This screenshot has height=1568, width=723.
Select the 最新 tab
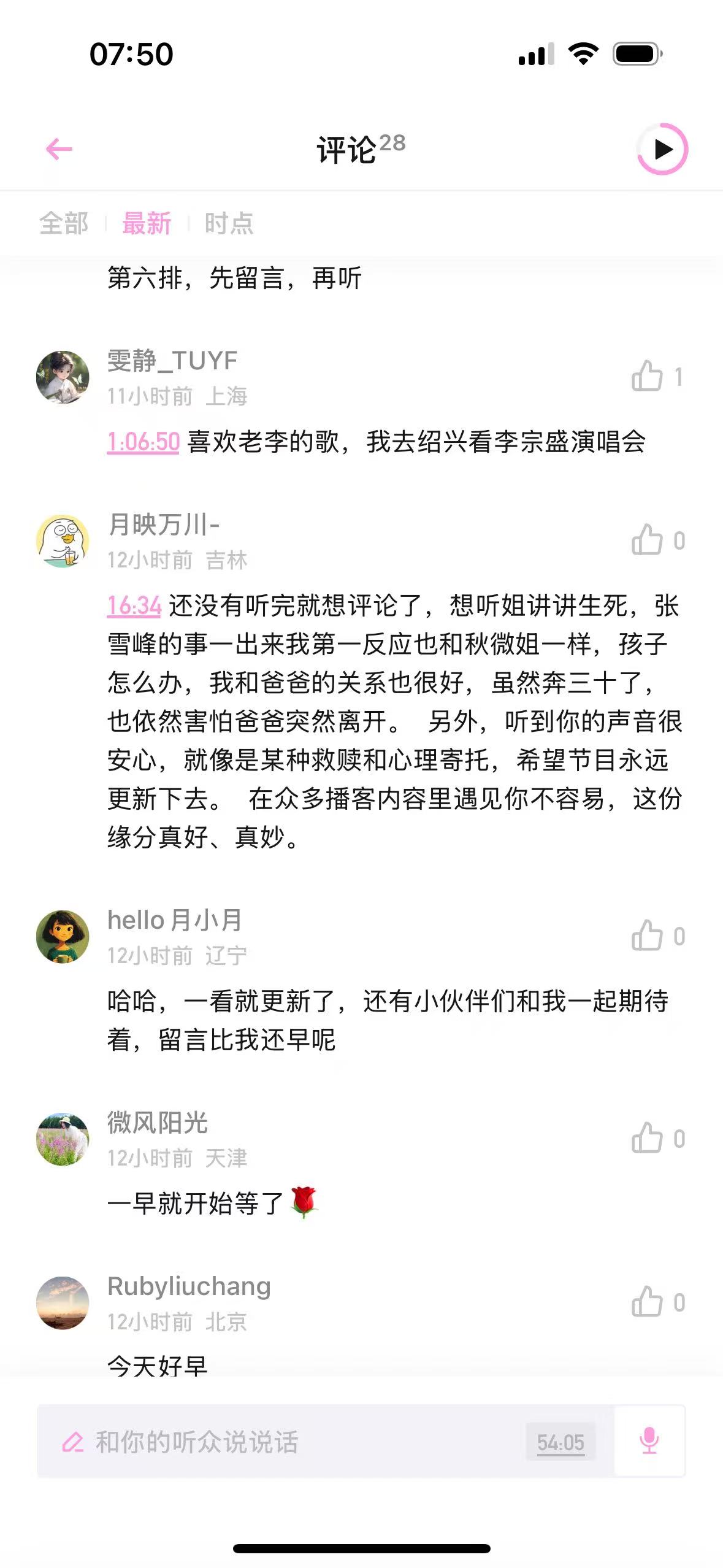[147, 223]
